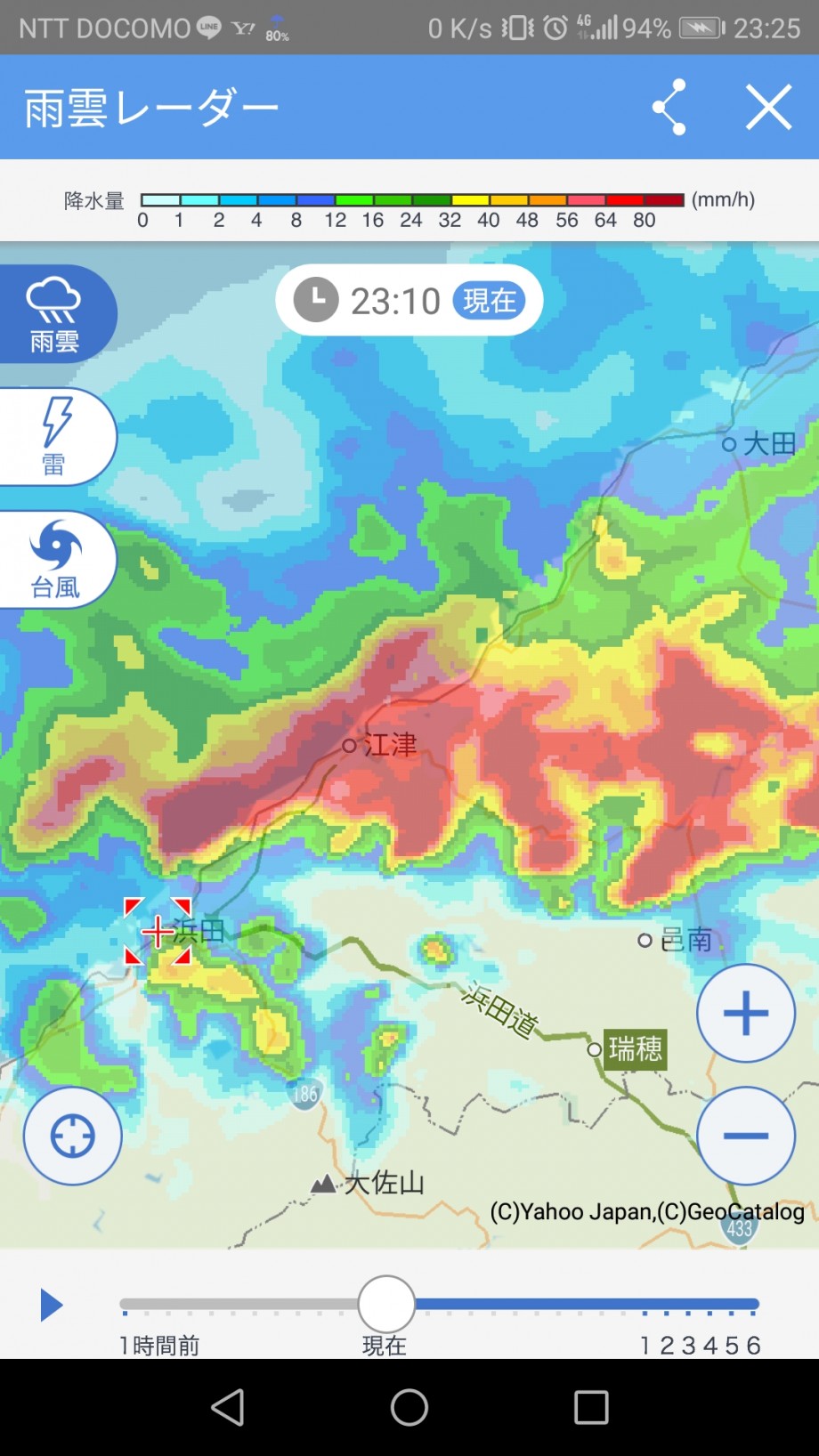
Task: Center map on current location
Action: coord(73,1136)
